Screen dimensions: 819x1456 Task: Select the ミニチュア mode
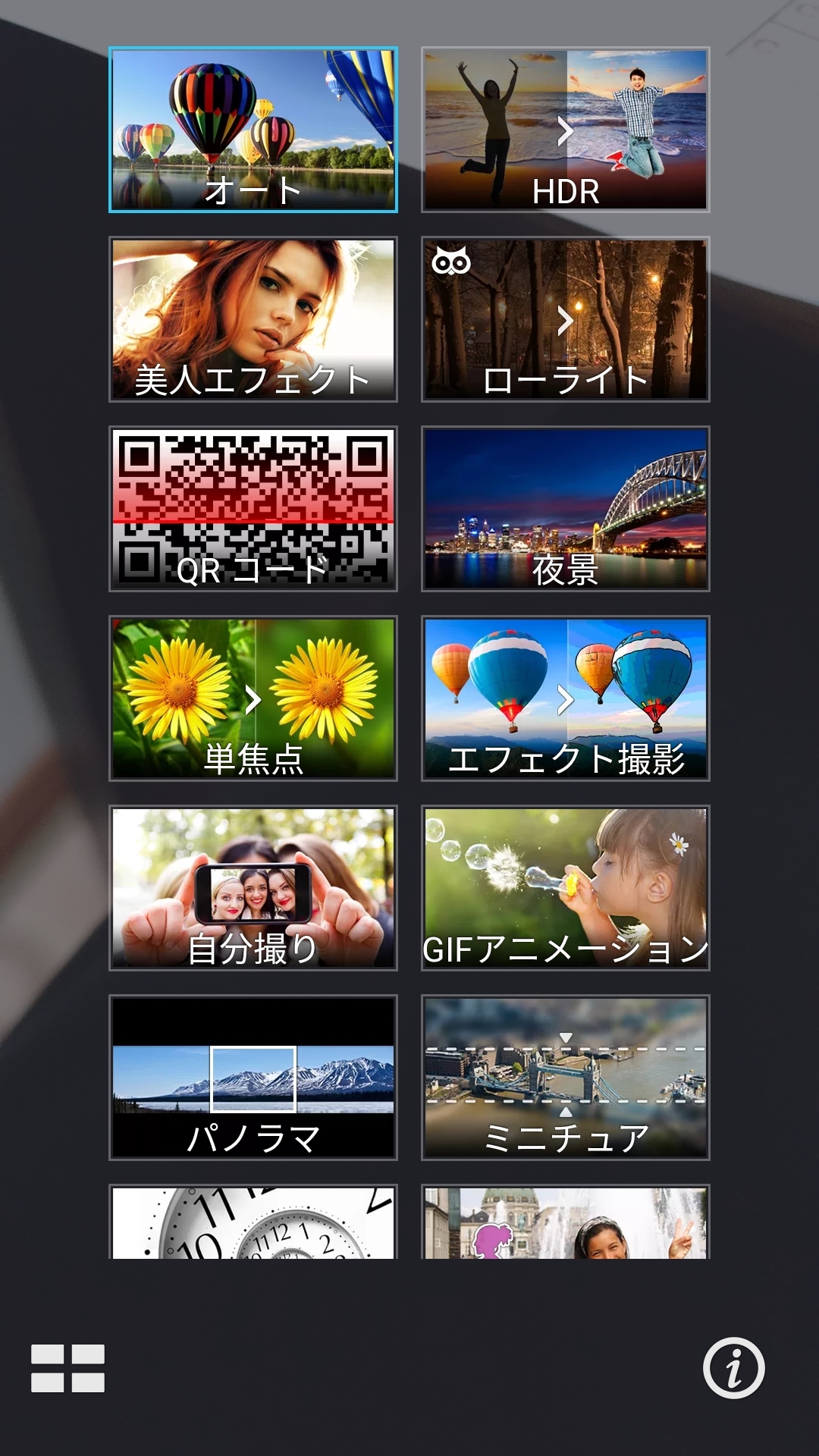(565, 1078)
